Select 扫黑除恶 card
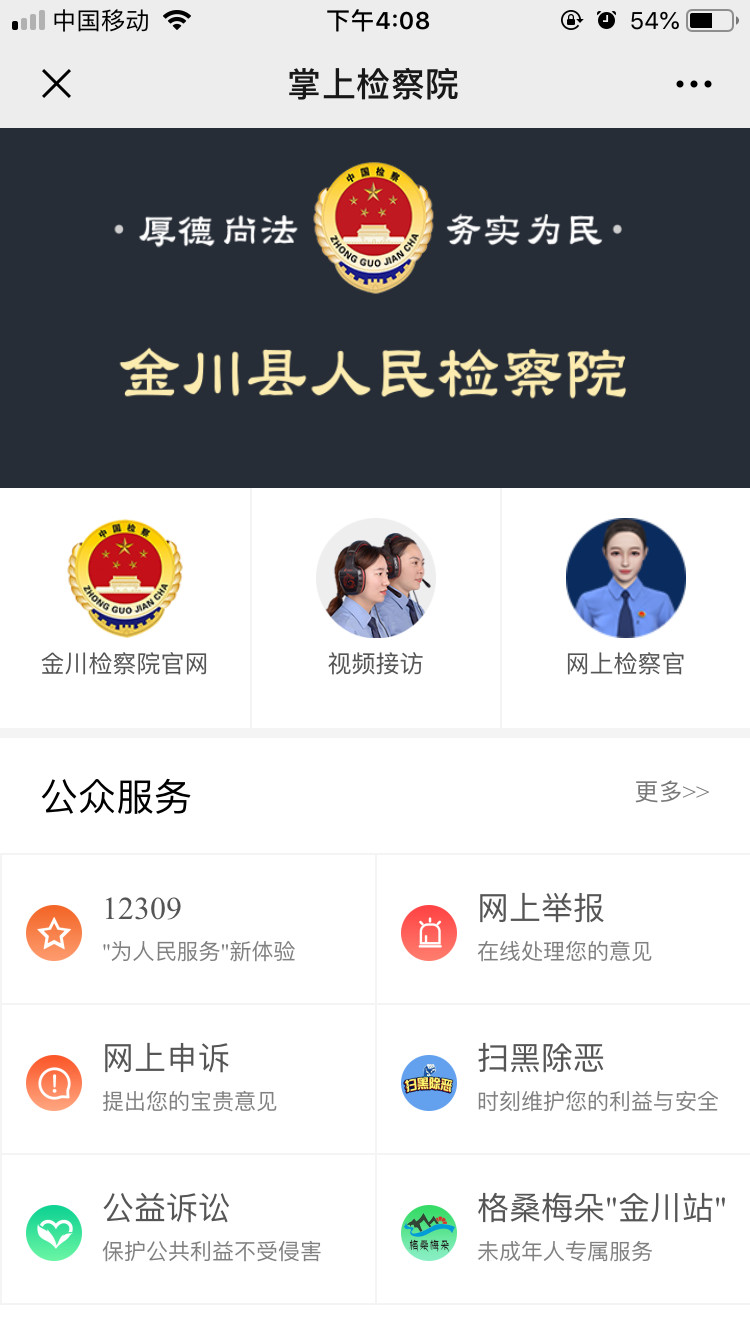The image size is (750, 1334). coord(563,1080)
